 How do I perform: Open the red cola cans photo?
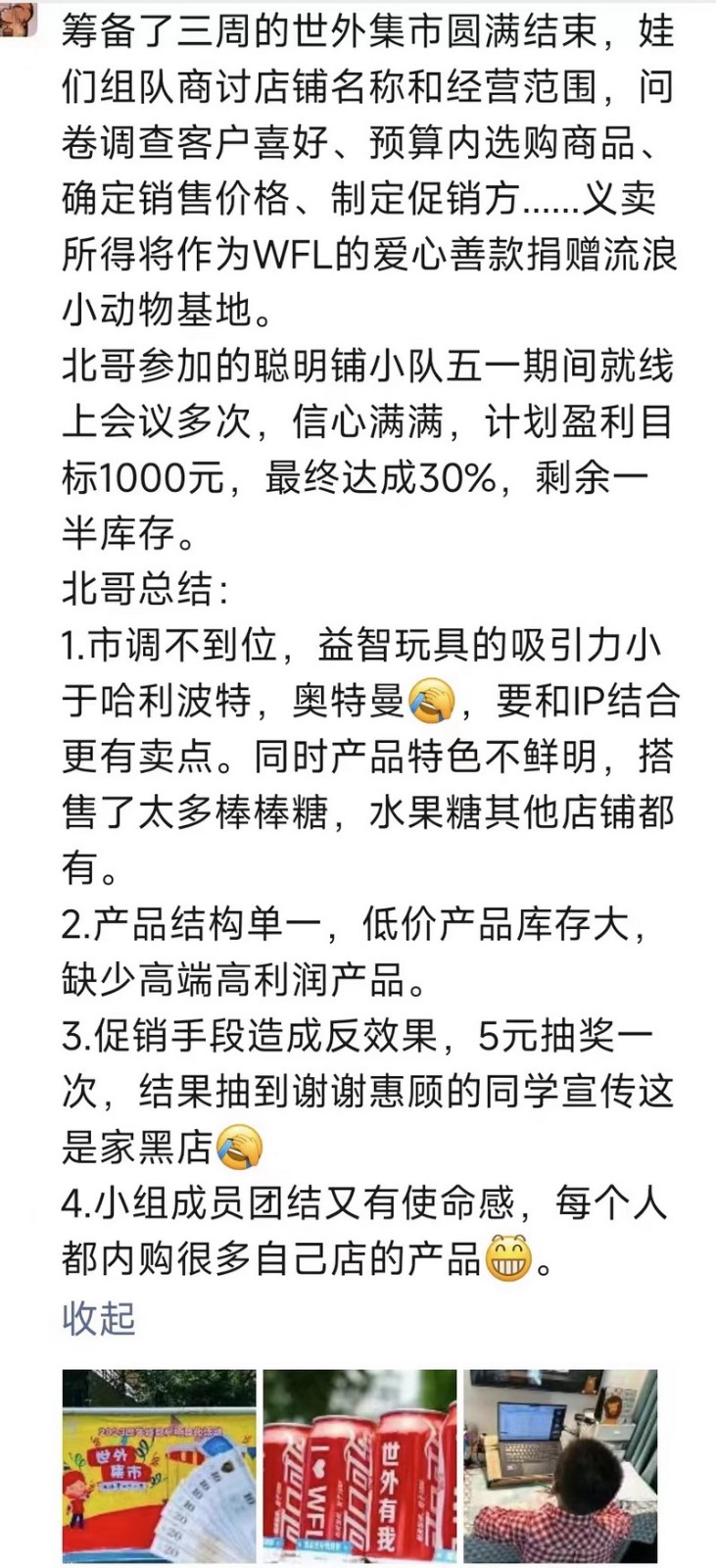pos(359,1466)
